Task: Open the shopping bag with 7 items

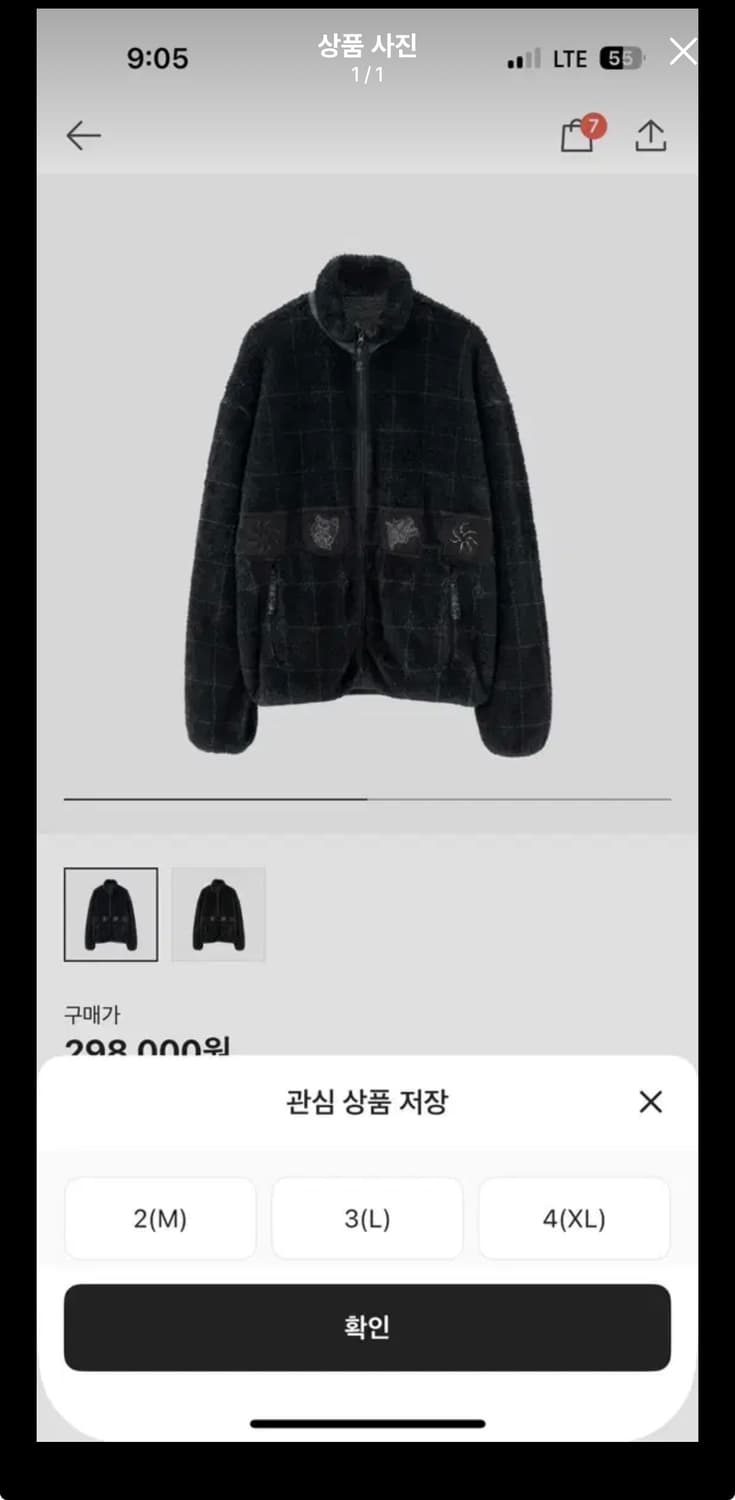Action: 578,138
